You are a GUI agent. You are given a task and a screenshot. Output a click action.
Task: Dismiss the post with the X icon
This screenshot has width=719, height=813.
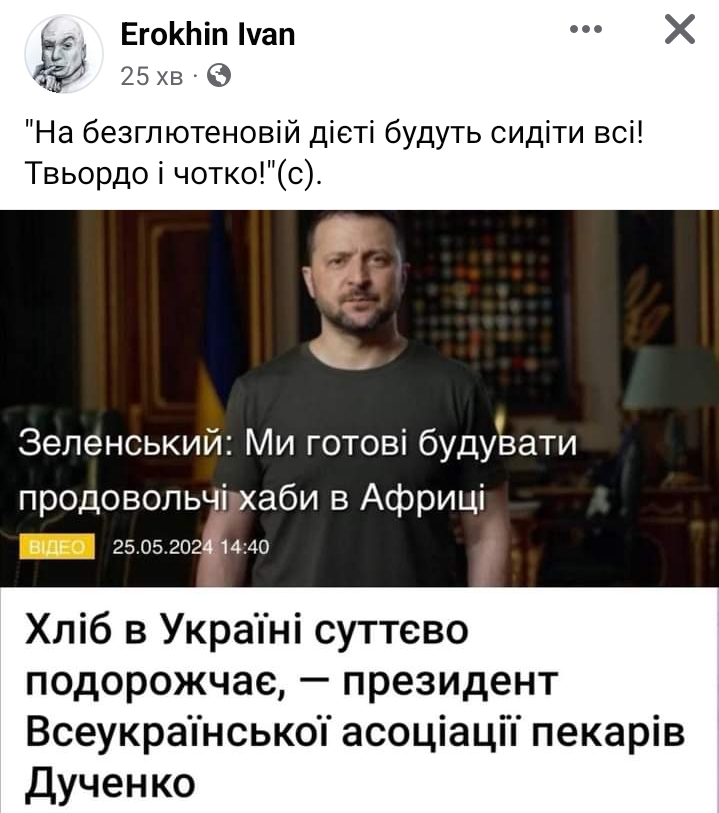click(x=679, y=31)
